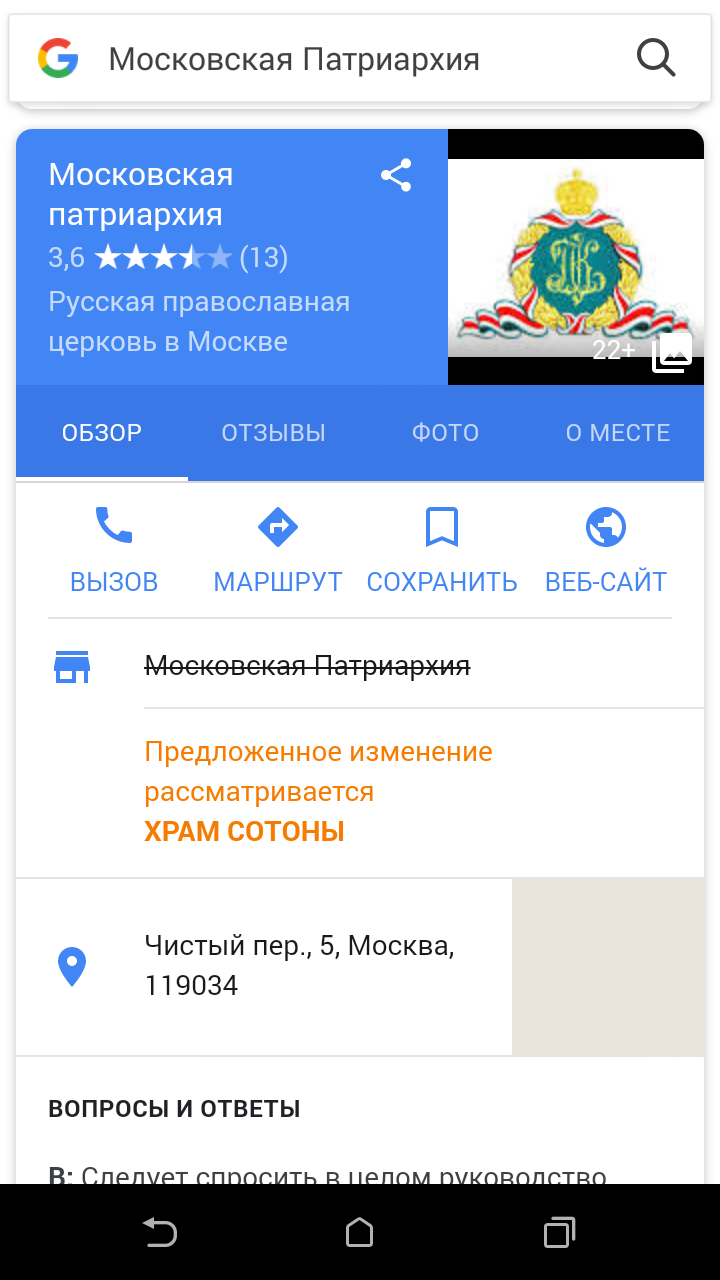720x1280 pixels.
Task: Switch to the Отзывы tab
Action: (x=273, y=433)
